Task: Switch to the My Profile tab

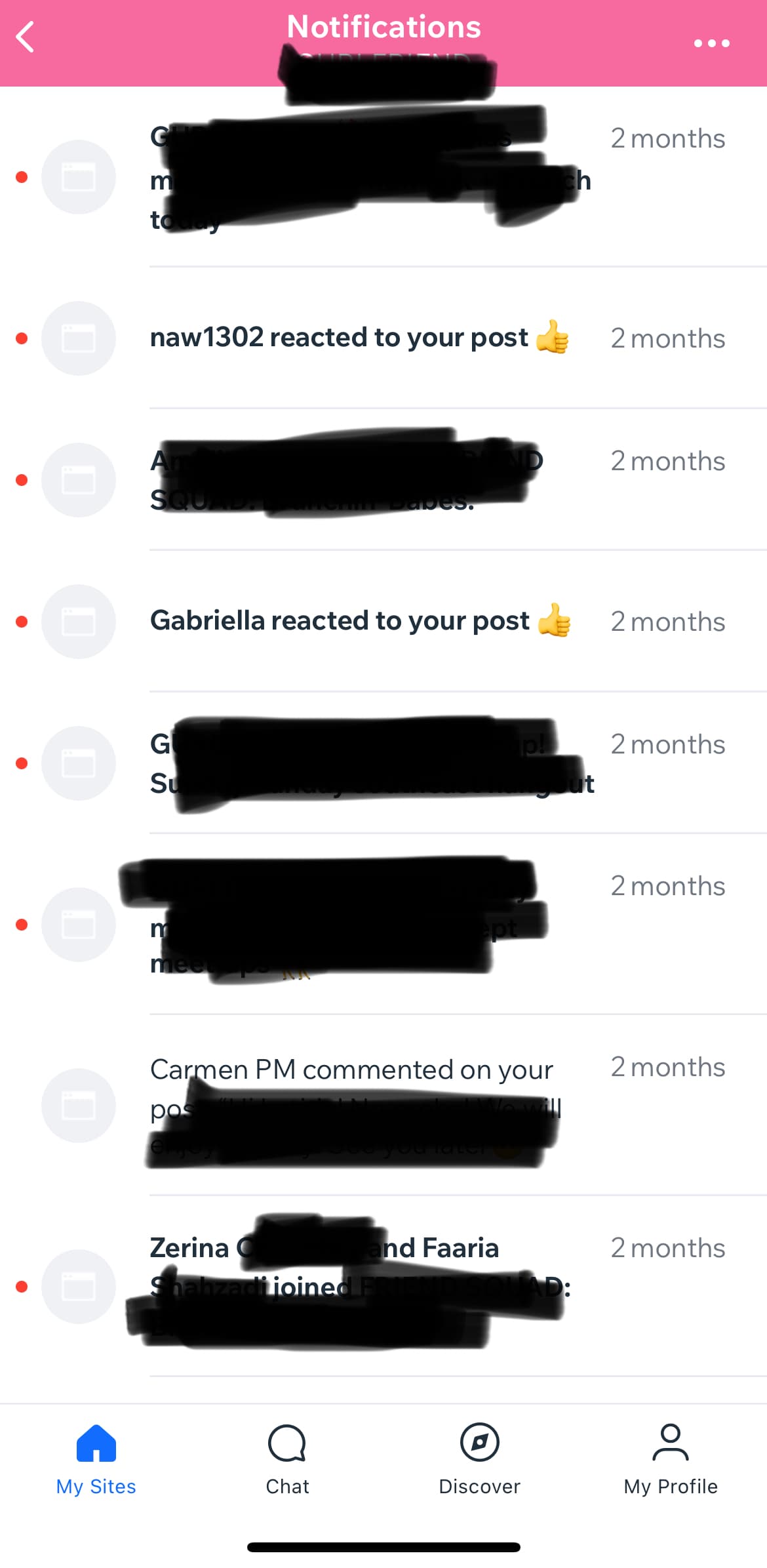Action: point(671,1460)
